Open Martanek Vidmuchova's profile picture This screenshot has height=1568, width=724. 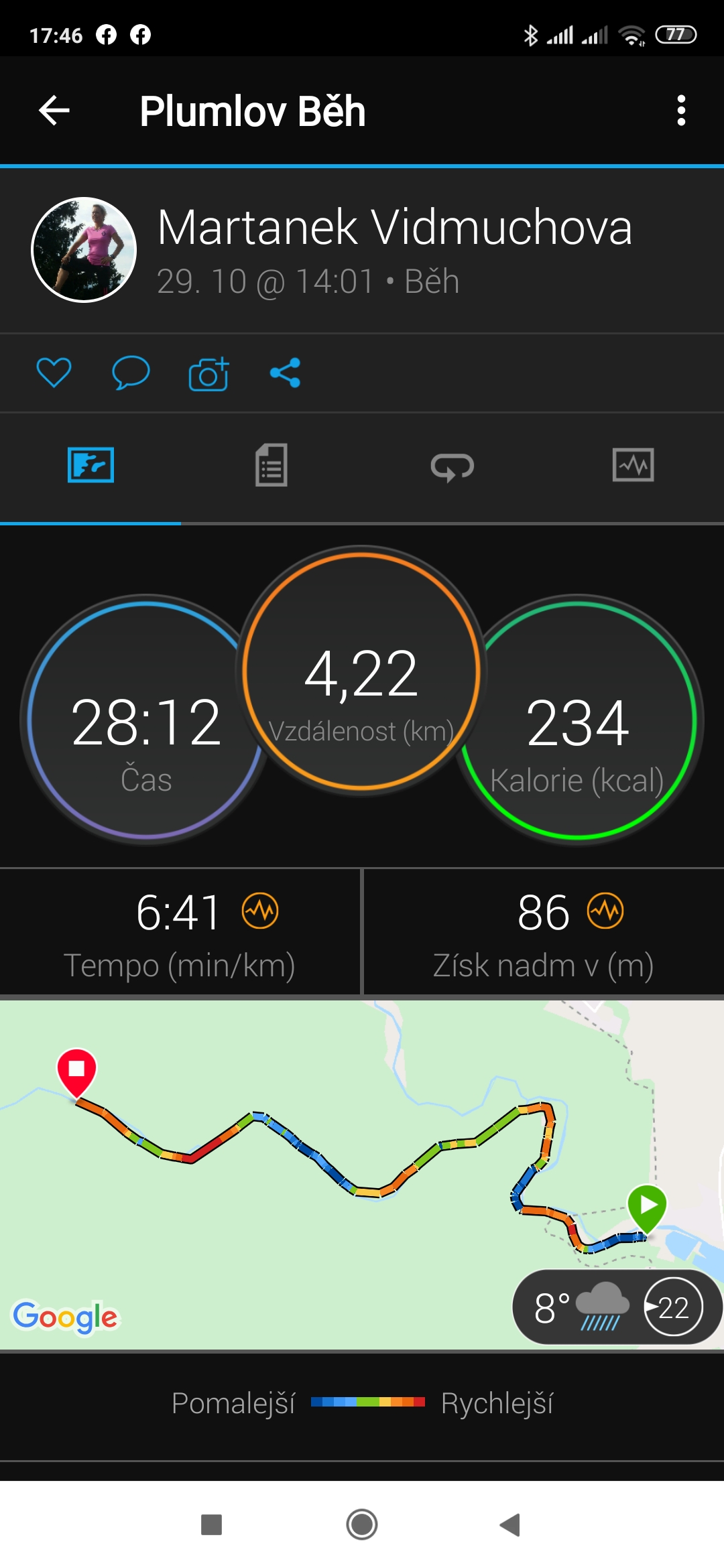pyautogui.click(x=84, y=250)
